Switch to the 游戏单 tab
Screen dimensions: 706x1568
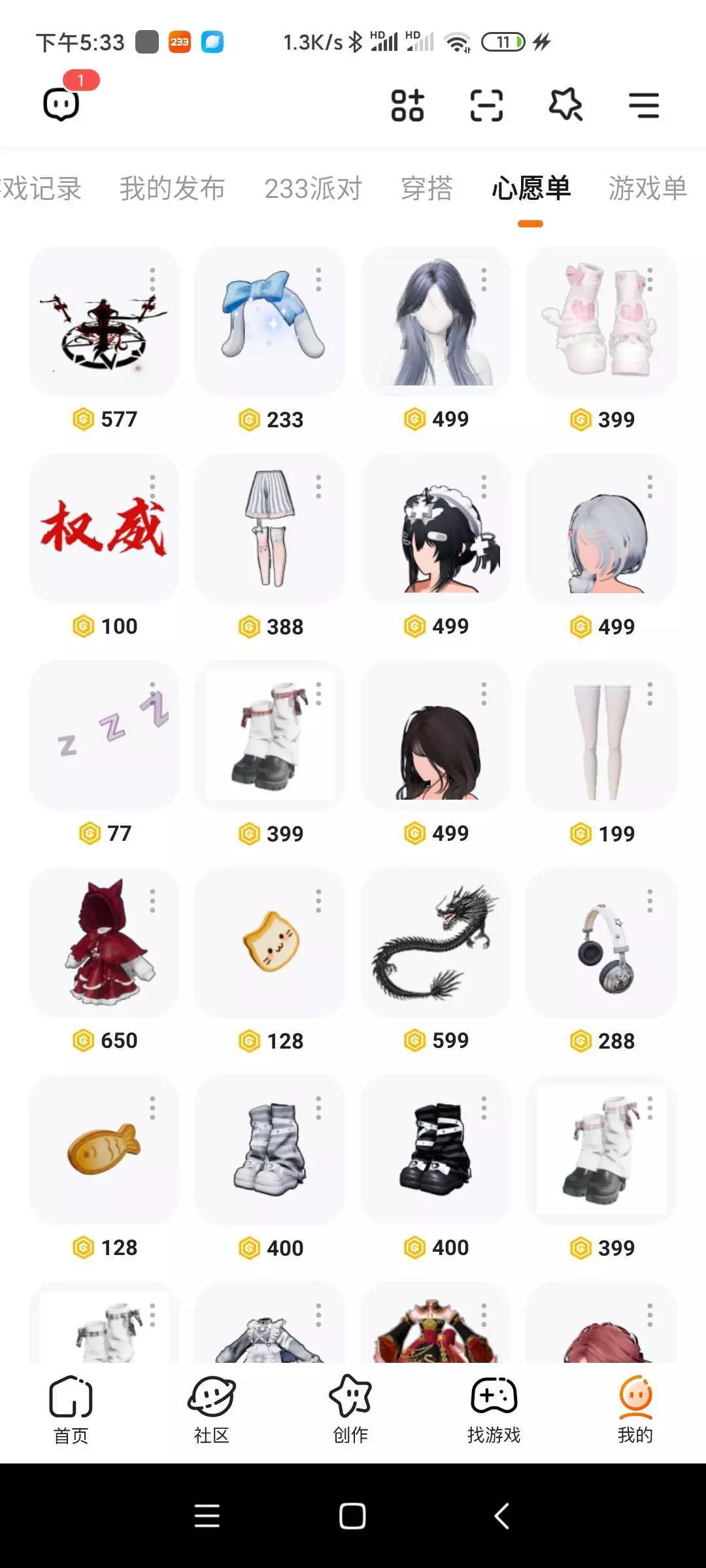point(648,188)
